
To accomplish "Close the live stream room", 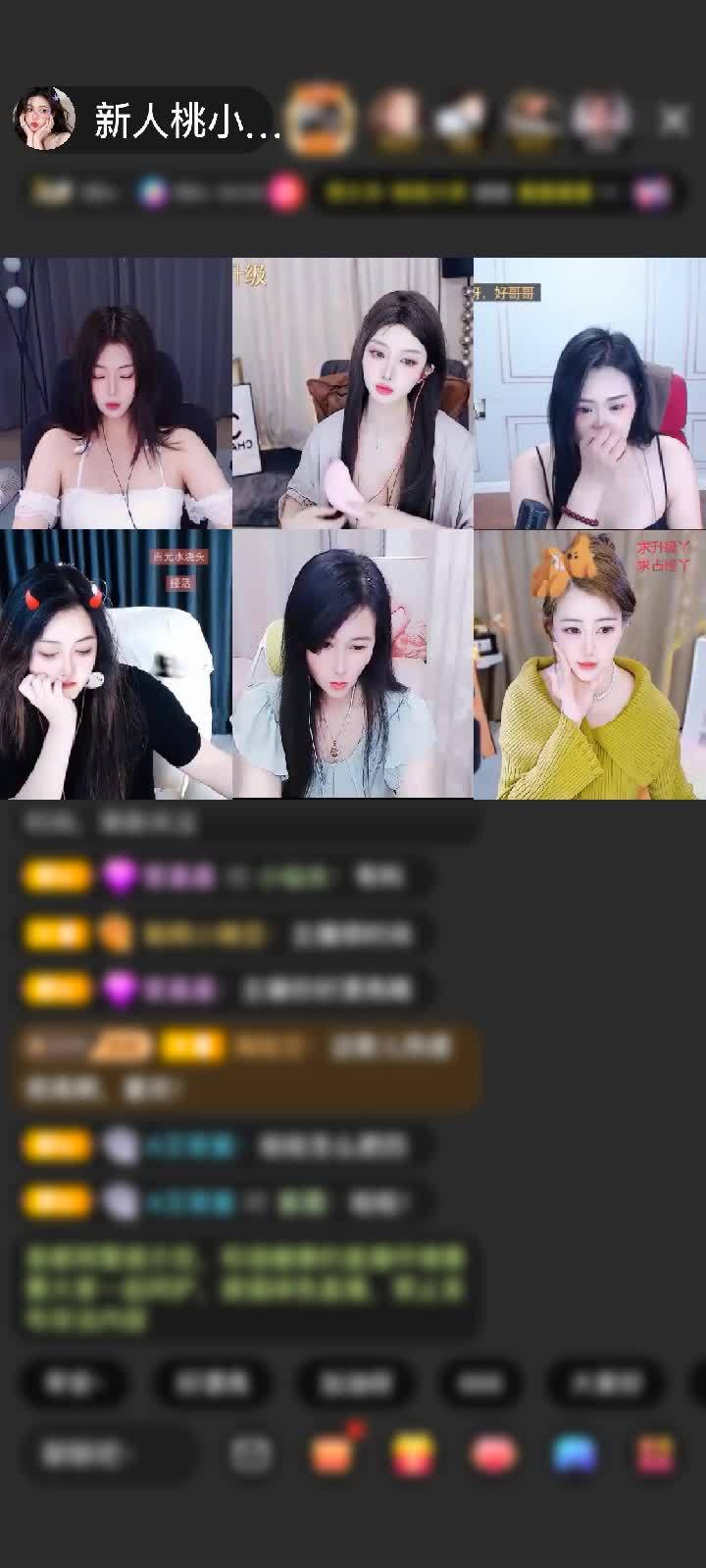I will 673,120.
